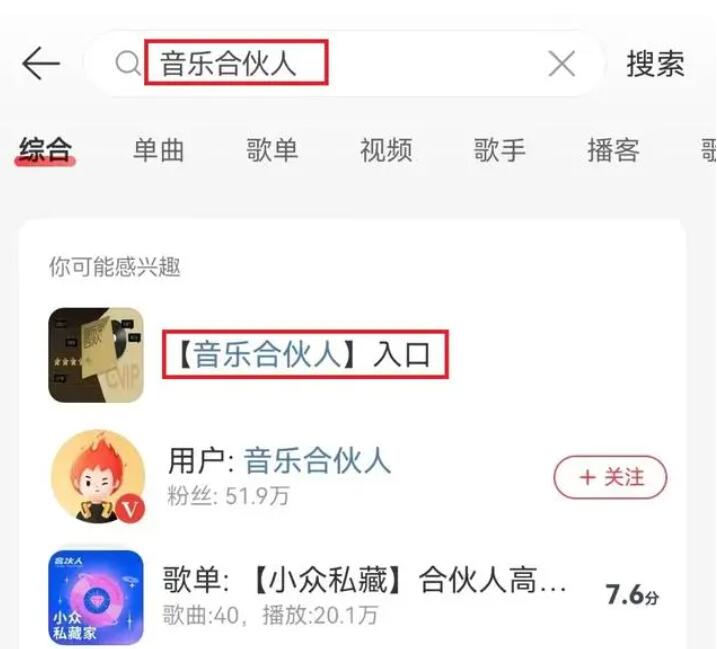Select the 综合 tab
The image size is (717, 649).
46,150
